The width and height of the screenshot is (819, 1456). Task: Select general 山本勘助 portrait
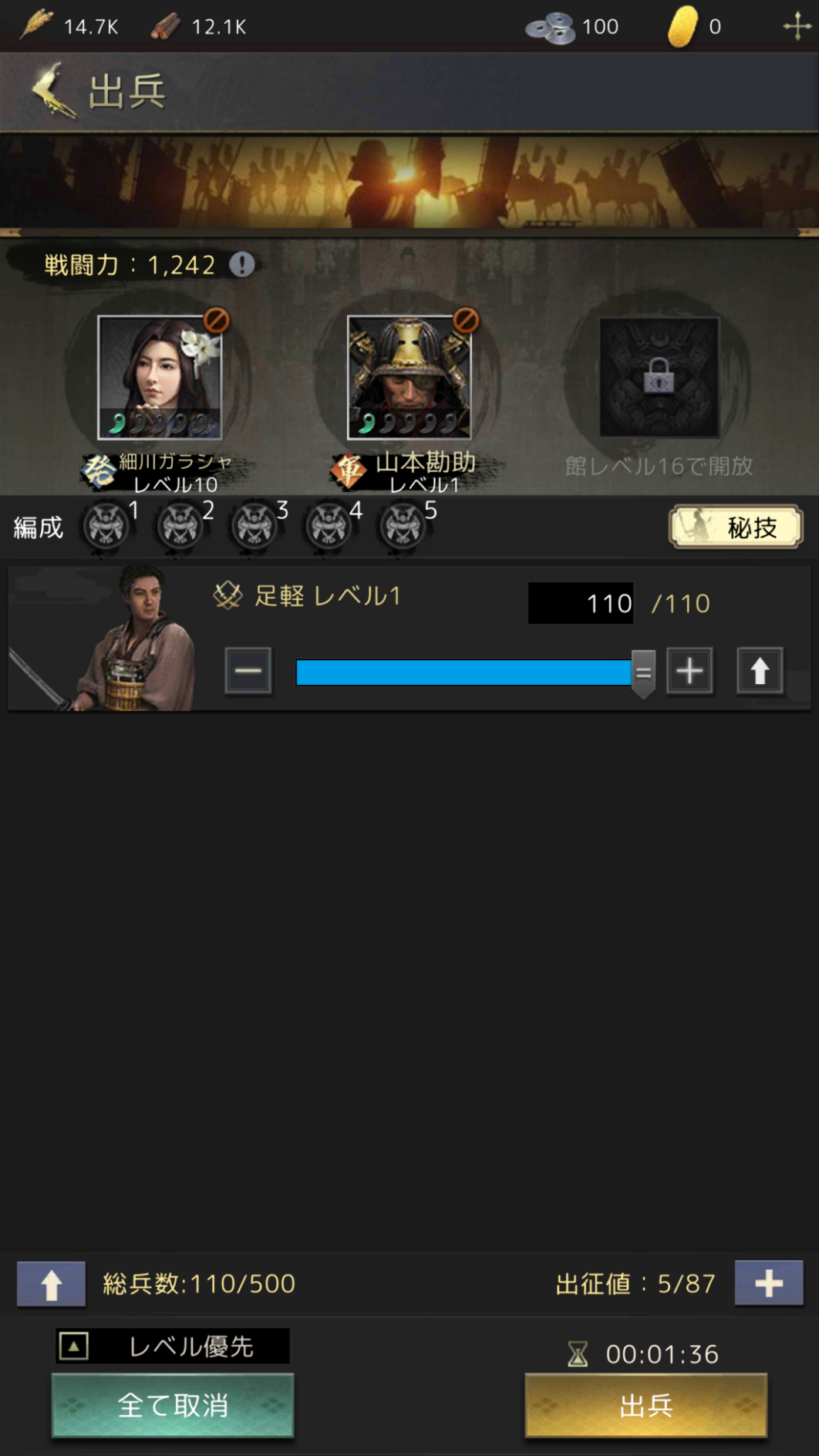click(410, 377)
